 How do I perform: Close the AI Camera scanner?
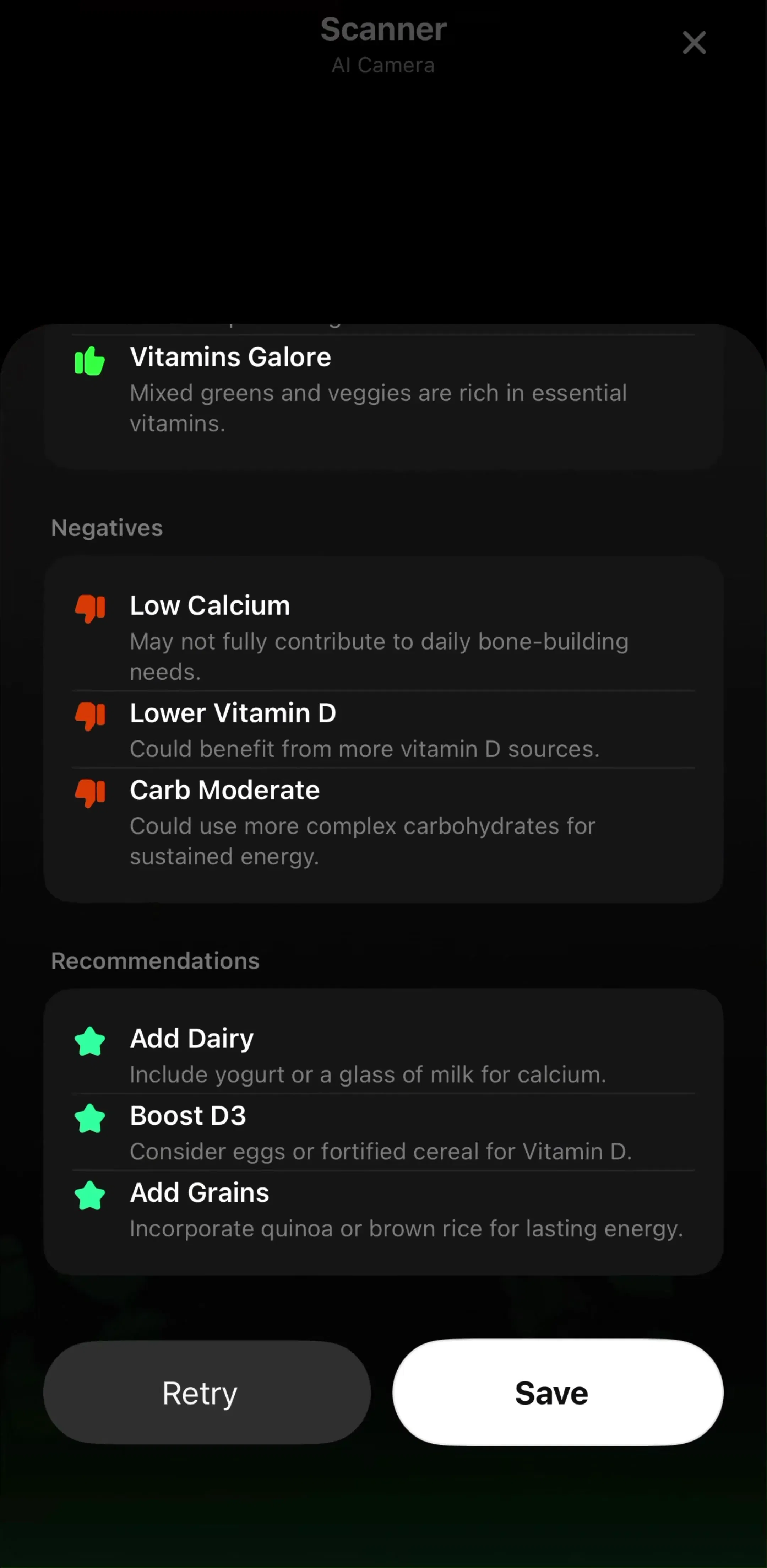coord(694,43)
